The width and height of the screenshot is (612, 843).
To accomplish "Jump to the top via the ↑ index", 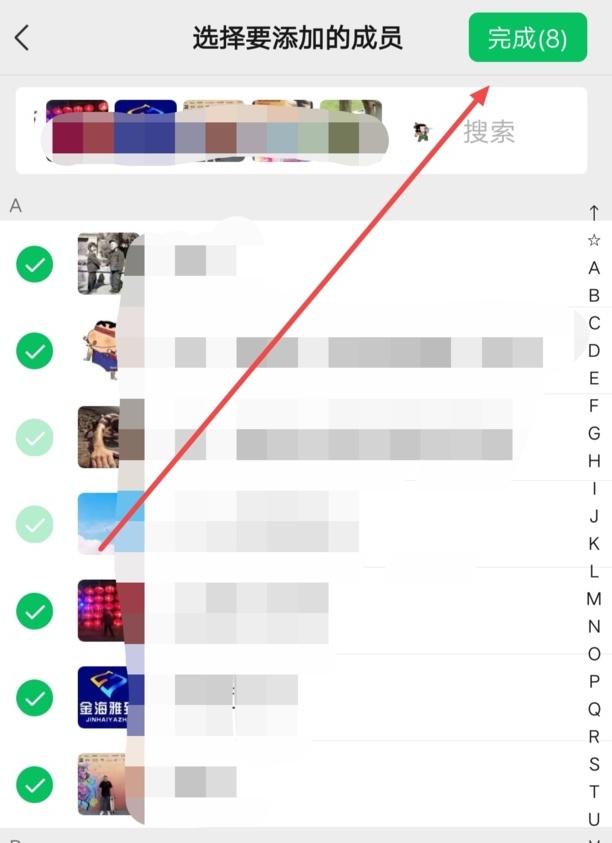I will tap(594, 213).
